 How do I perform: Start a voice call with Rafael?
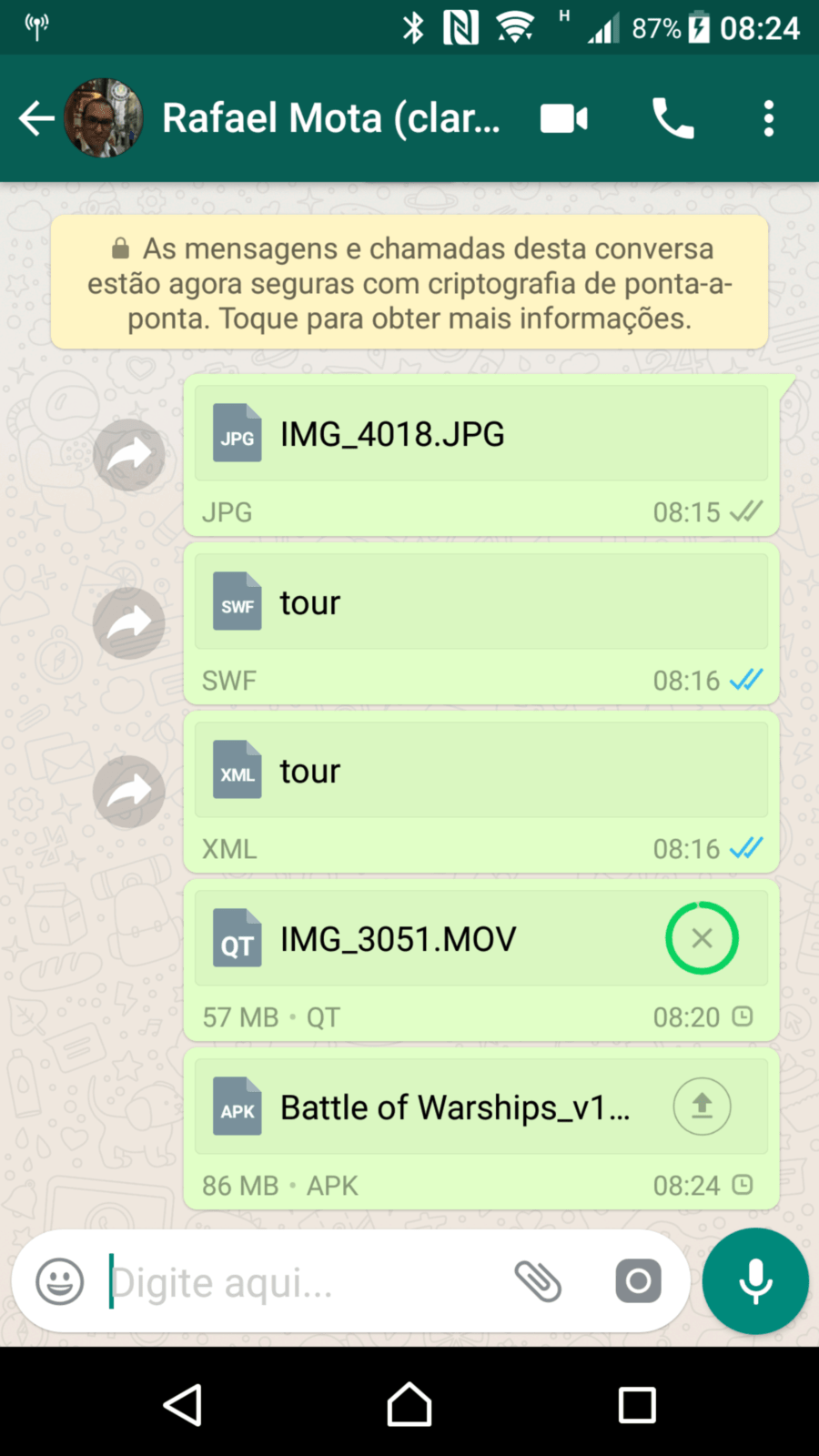point(673,118)
